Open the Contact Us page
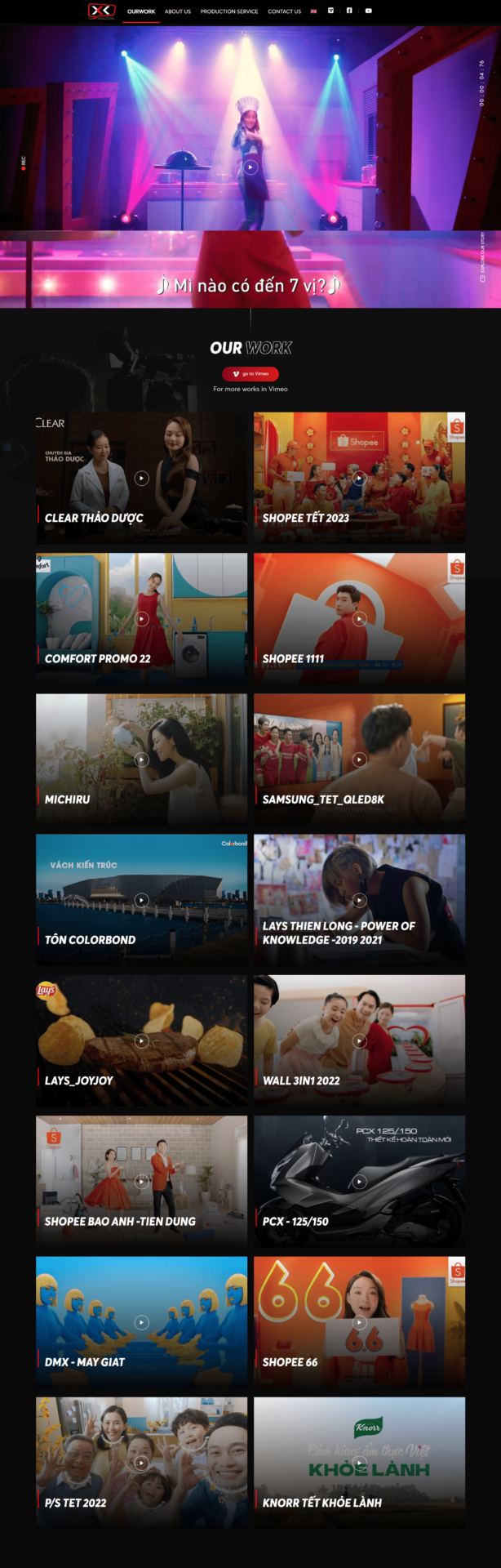The image size is (501, 1568). coord(284,11)
